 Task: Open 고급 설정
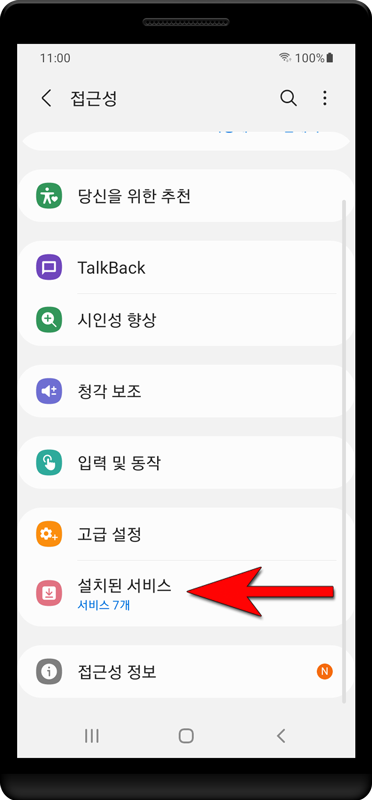click(186, 534)
